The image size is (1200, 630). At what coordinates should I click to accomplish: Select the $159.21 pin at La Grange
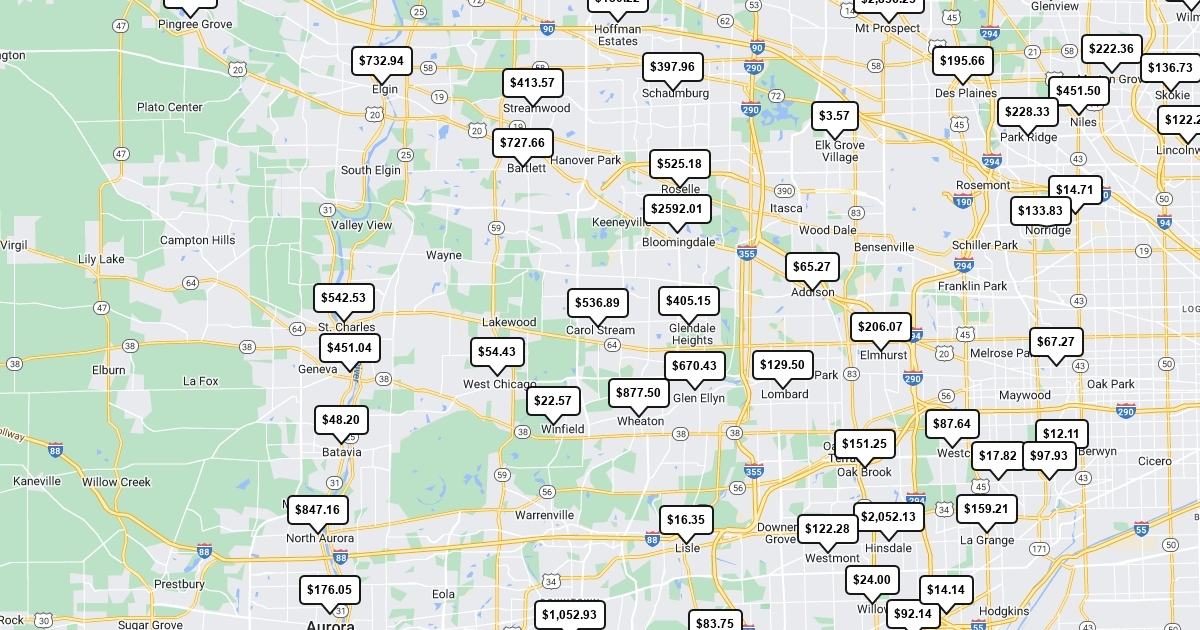pyautogui.click(x=986, y=509)
